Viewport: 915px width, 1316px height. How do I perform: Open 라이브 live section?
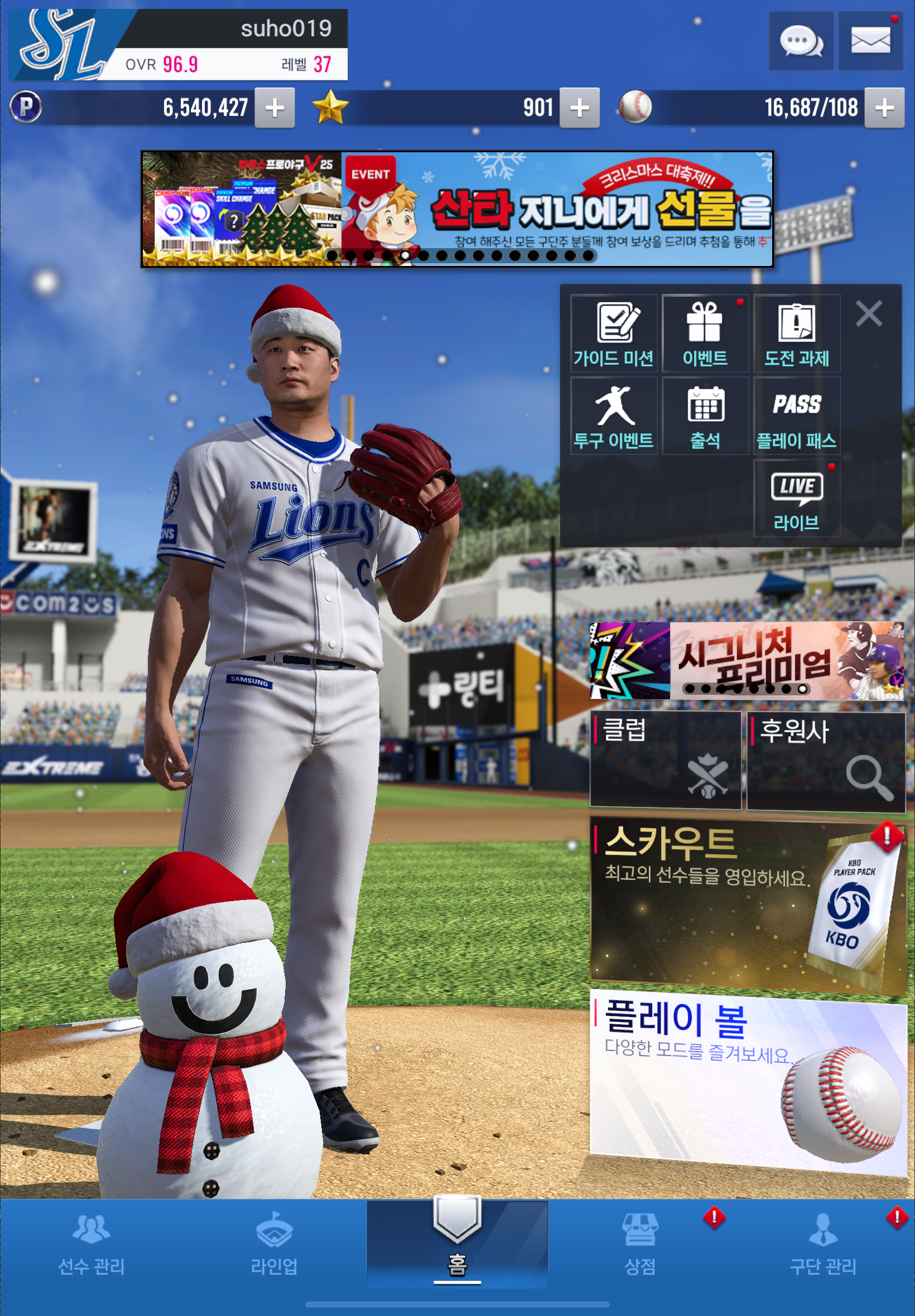pos(796,499)
